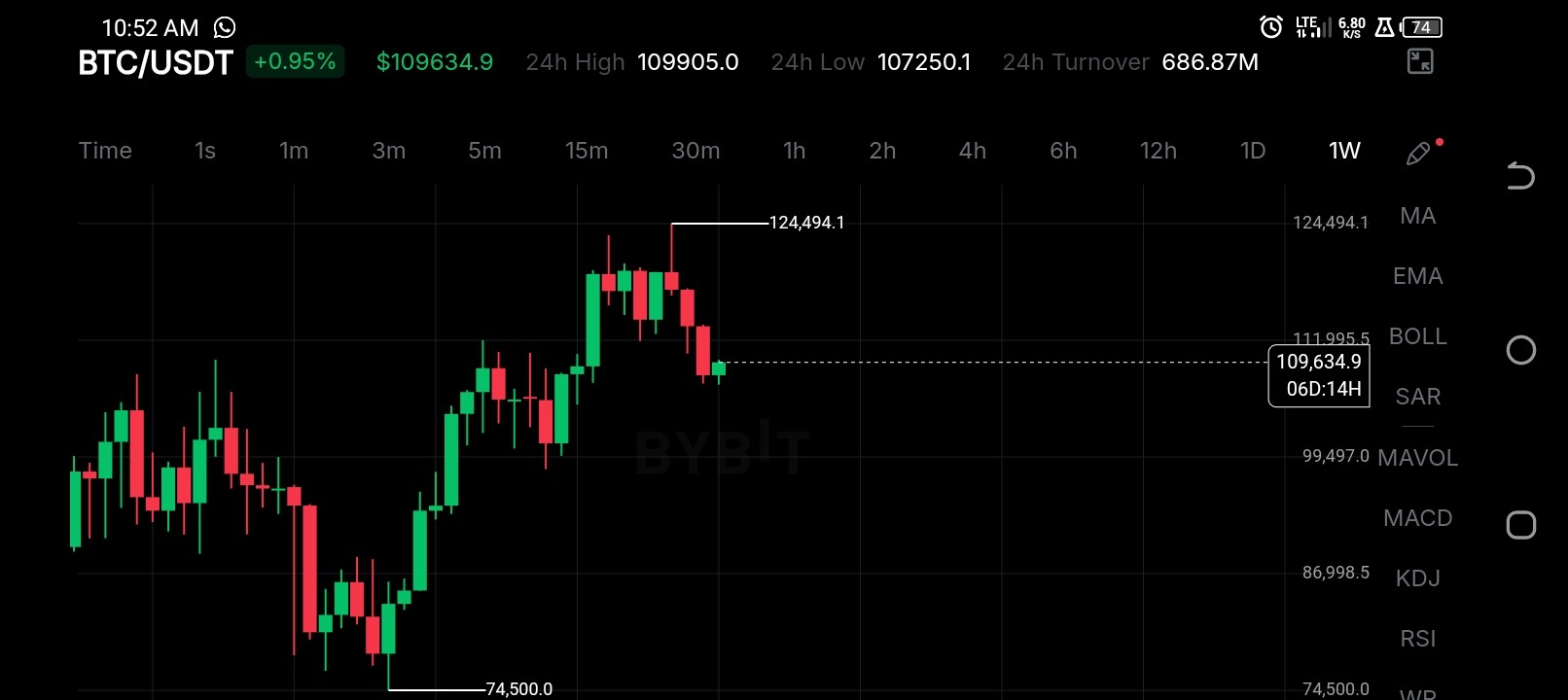This screenshot has width=1568, height=700.
Task: Turn on the SAR indicator
Action: (x=1417, y=397)
